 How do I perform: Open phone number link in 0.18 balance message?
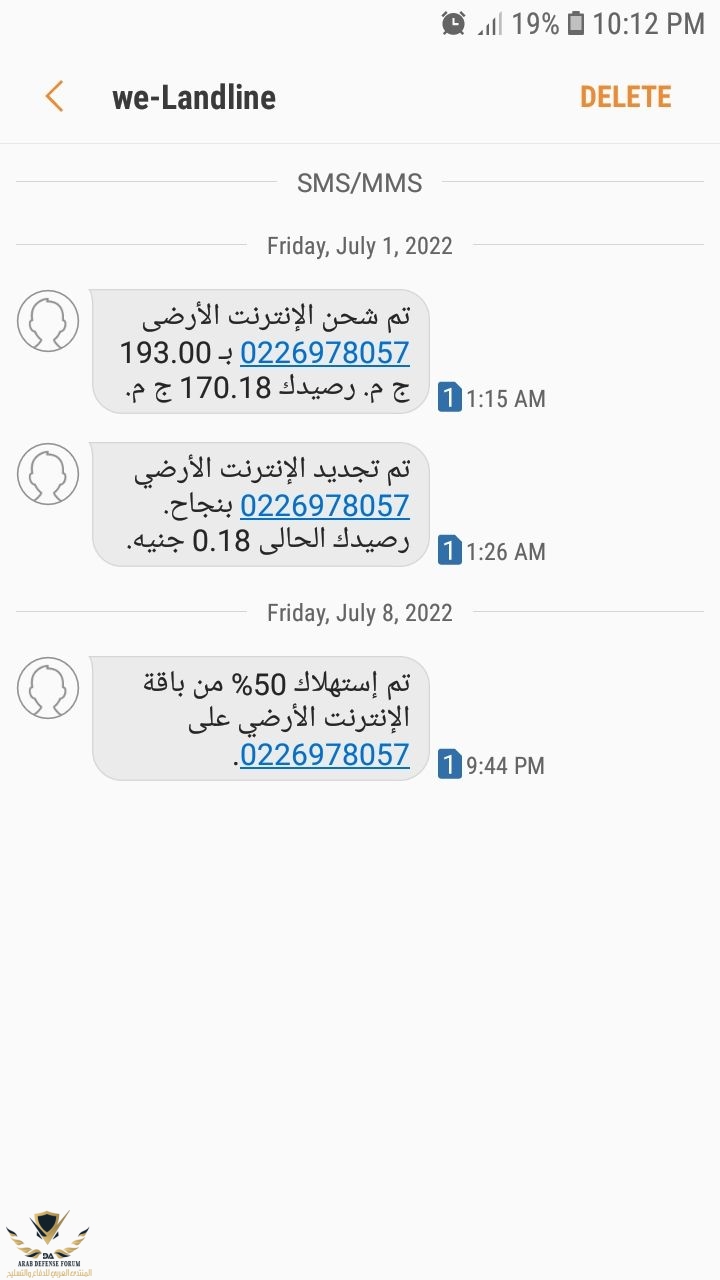pyautogui.click(x=325, y=506)
